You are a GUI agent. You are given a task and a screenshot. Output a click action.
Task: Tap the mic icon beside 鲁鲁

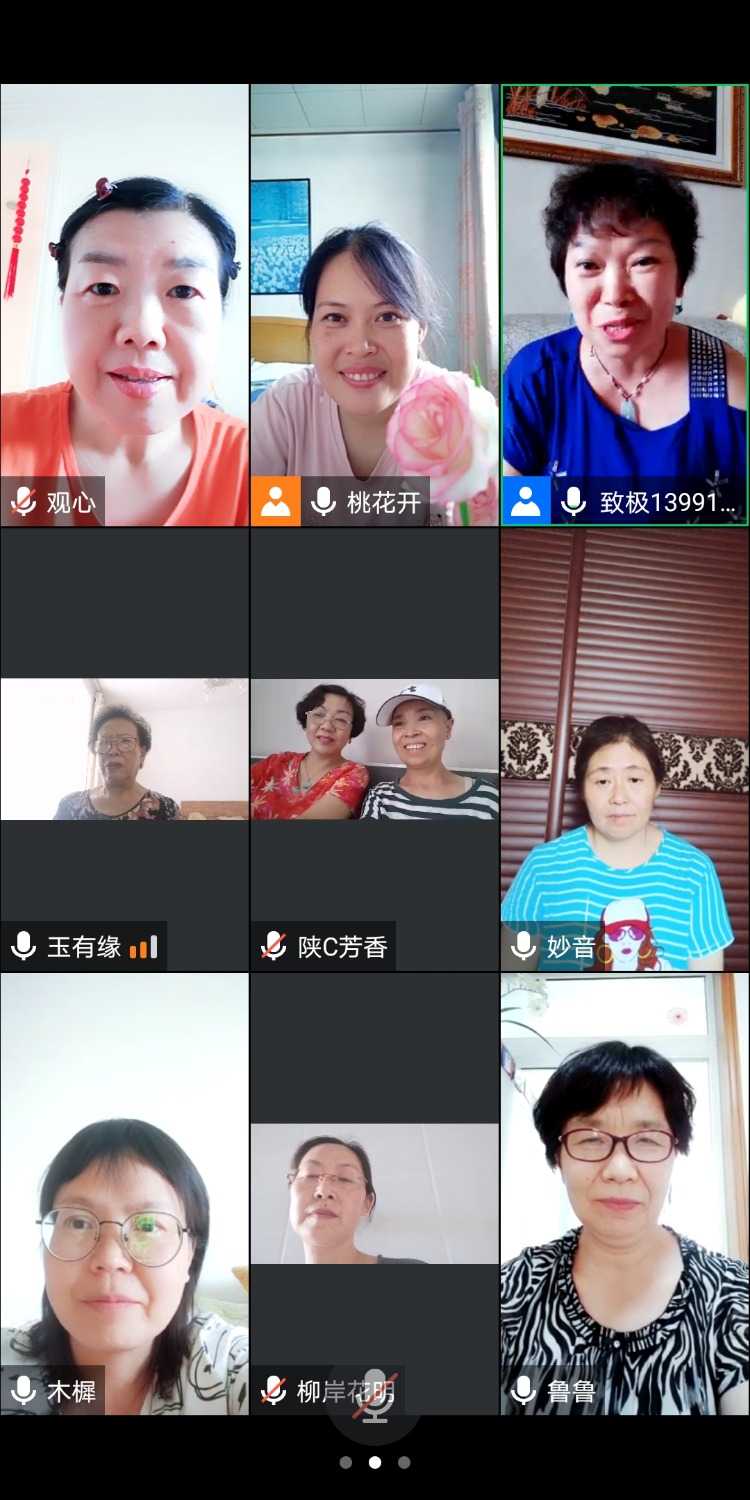point(524,1391)
